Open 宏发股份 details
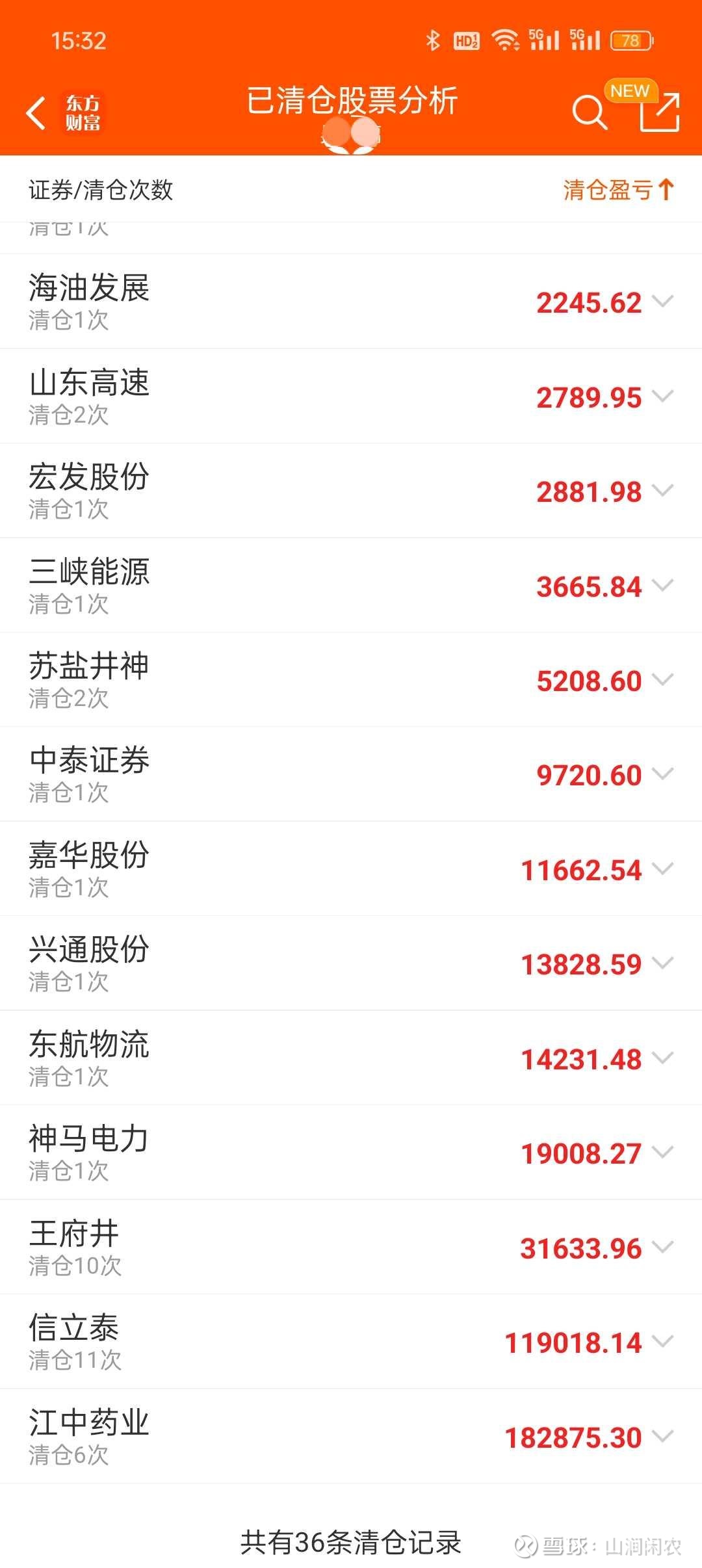Viewport: 702px width, 1568px height. (x=351, y=491)
